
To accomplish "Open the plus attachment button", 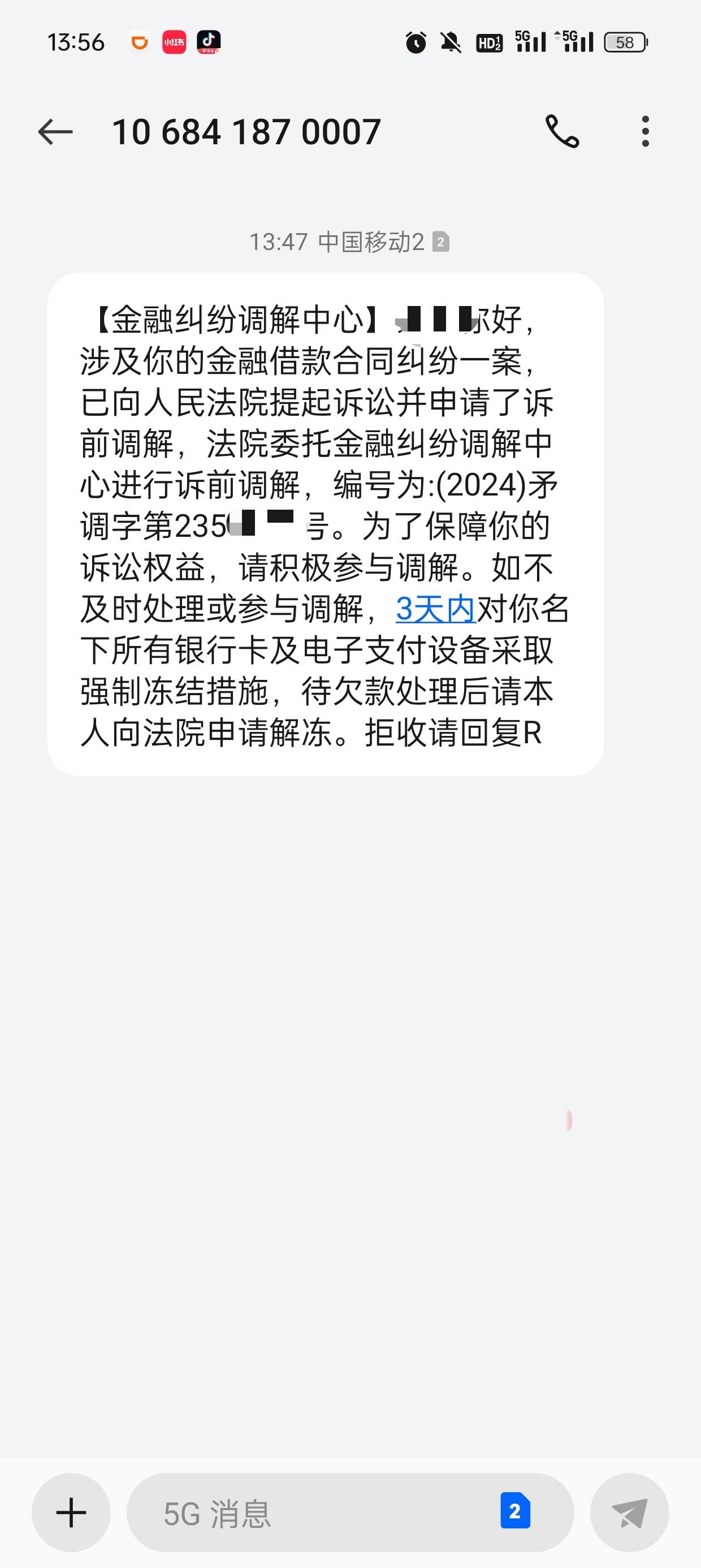I will pyautogui.click(x=71, y=1513).
